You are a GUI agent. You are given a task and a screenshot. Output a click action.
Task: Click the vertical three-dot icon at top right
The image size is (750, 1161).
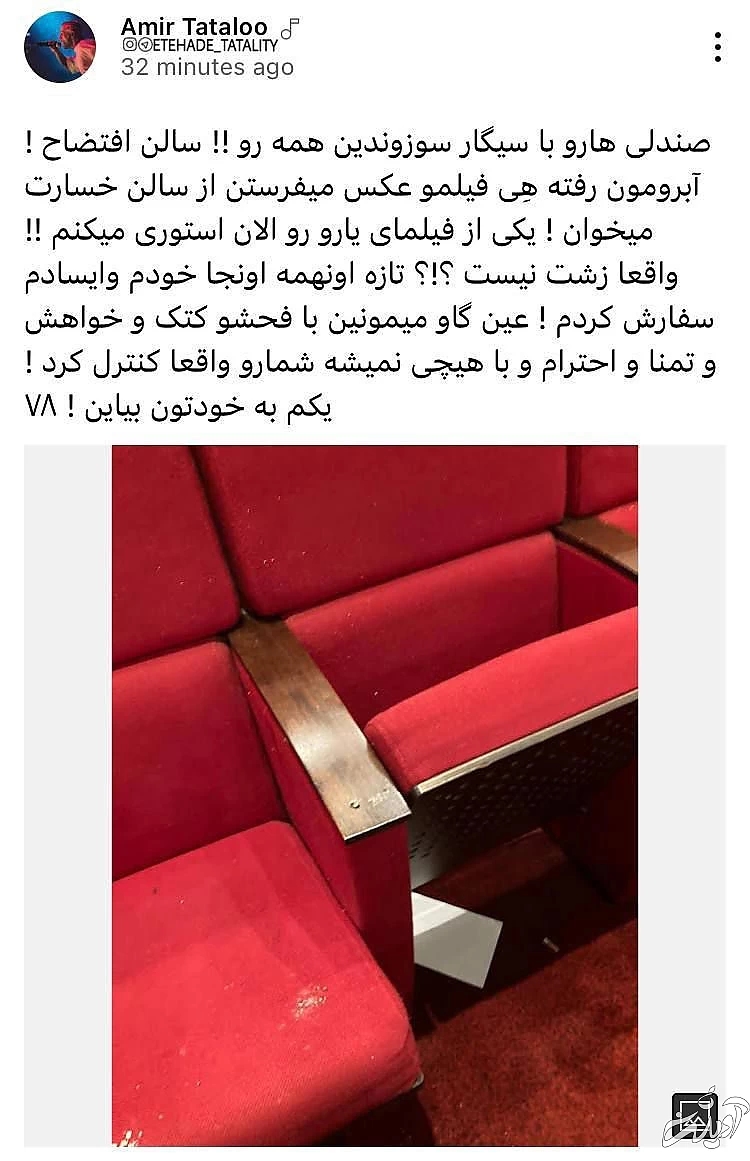point(717,47)
